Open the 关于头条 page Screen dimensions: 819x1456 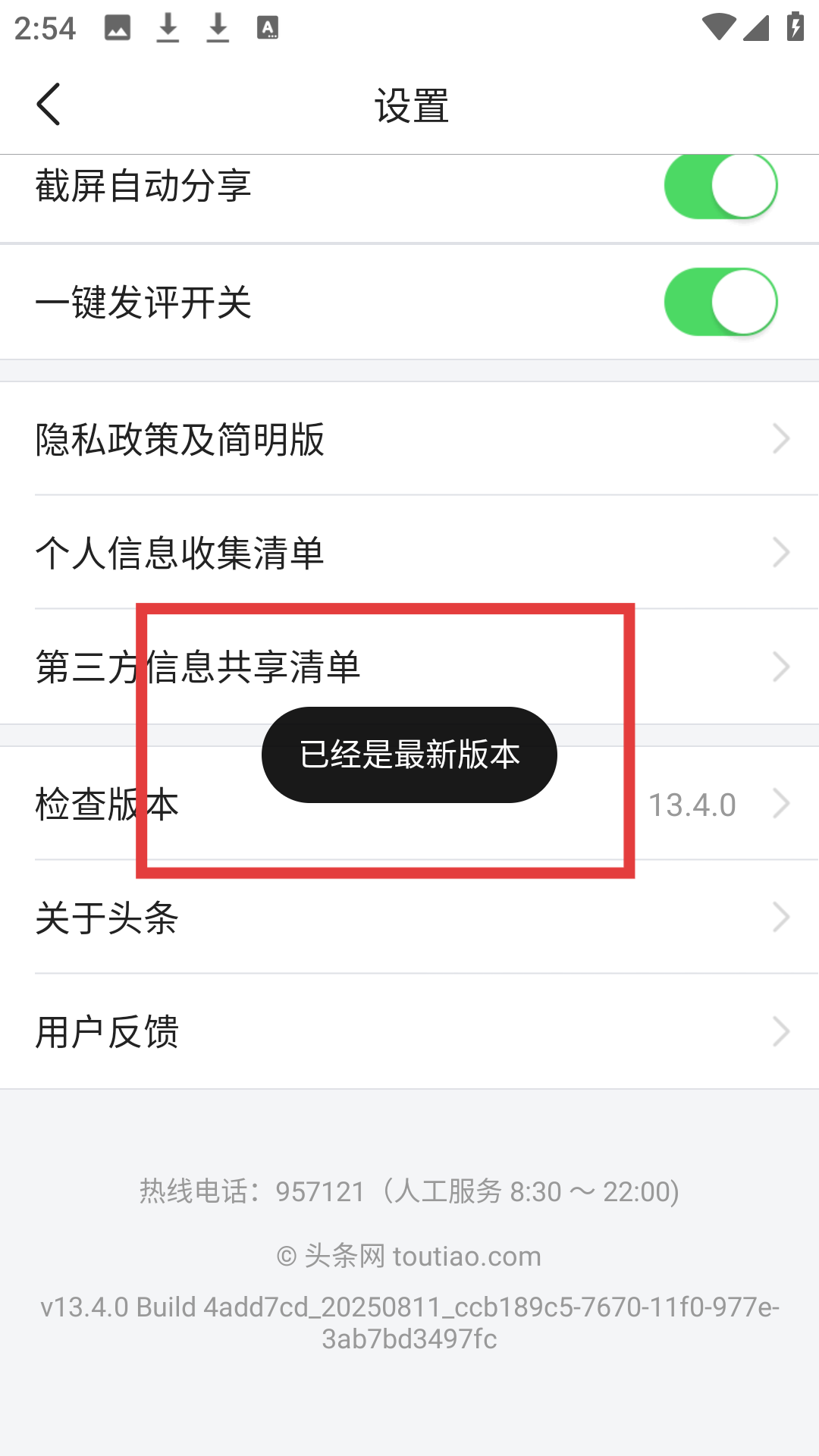(x=409, y=918)
